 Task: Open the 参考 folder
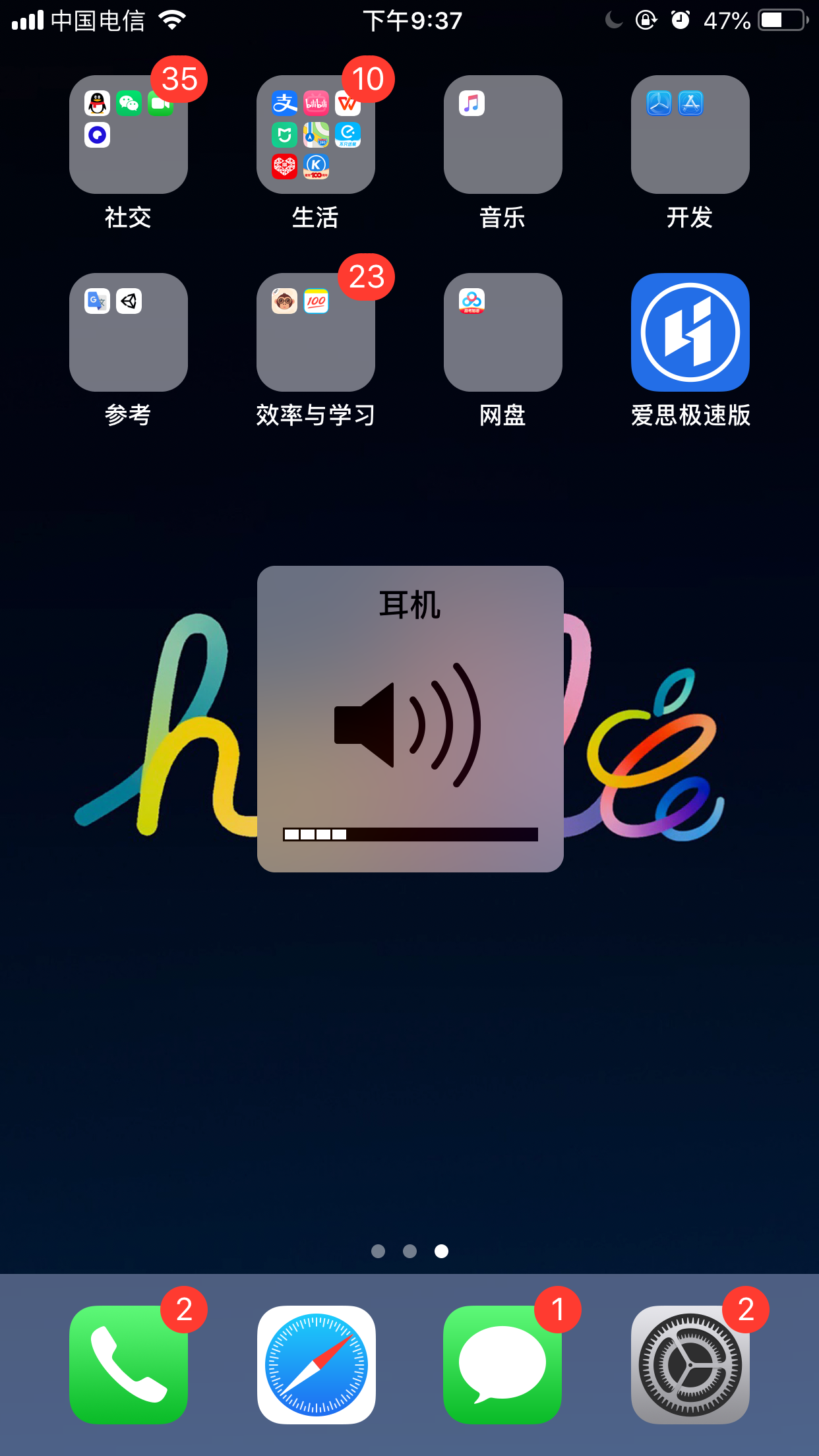pos(129,332)
